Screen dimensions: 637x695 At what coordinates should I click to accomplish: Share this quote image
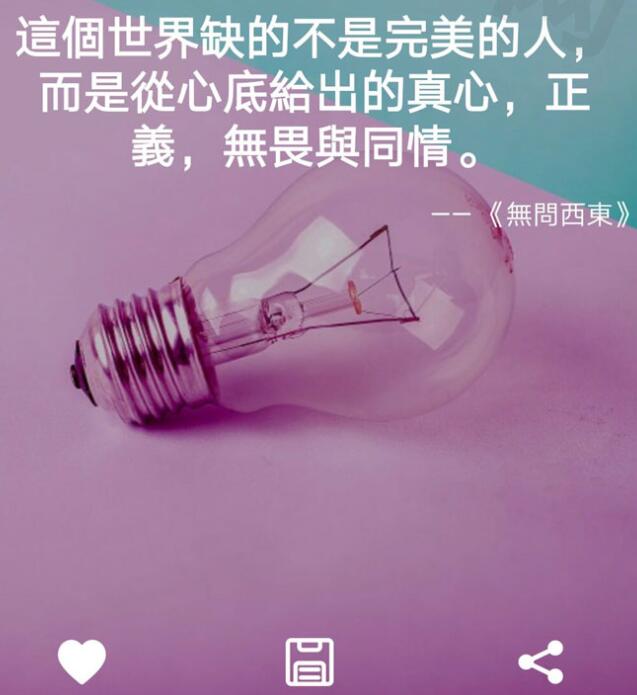(541, 662)
